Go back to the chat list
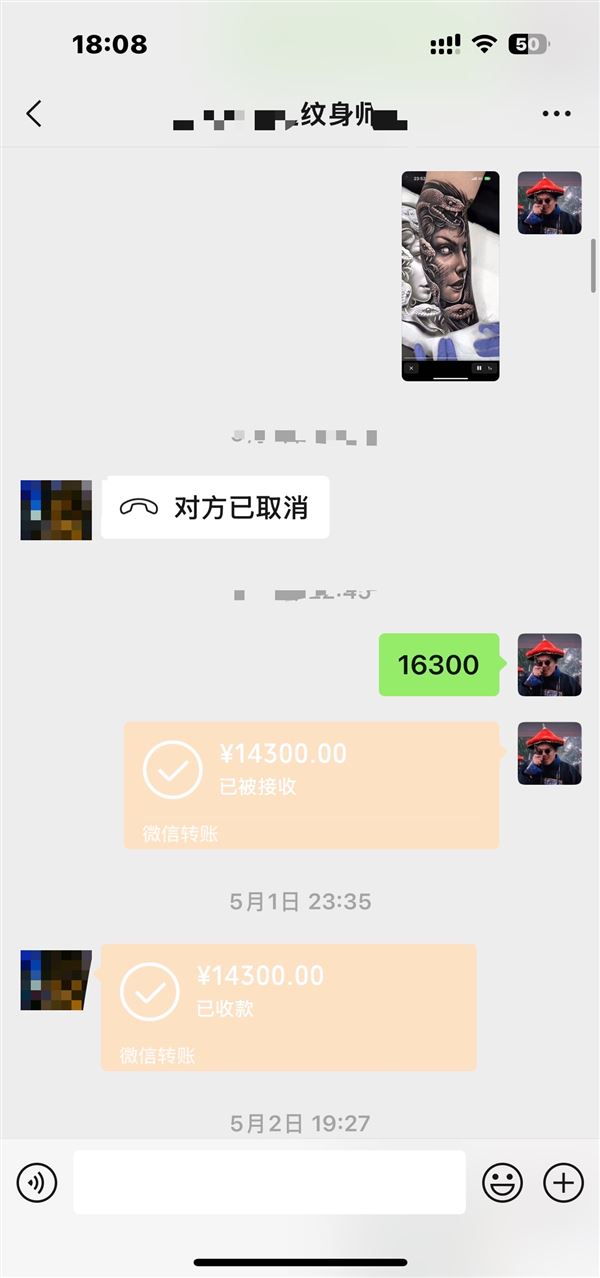 coord(34,114)
